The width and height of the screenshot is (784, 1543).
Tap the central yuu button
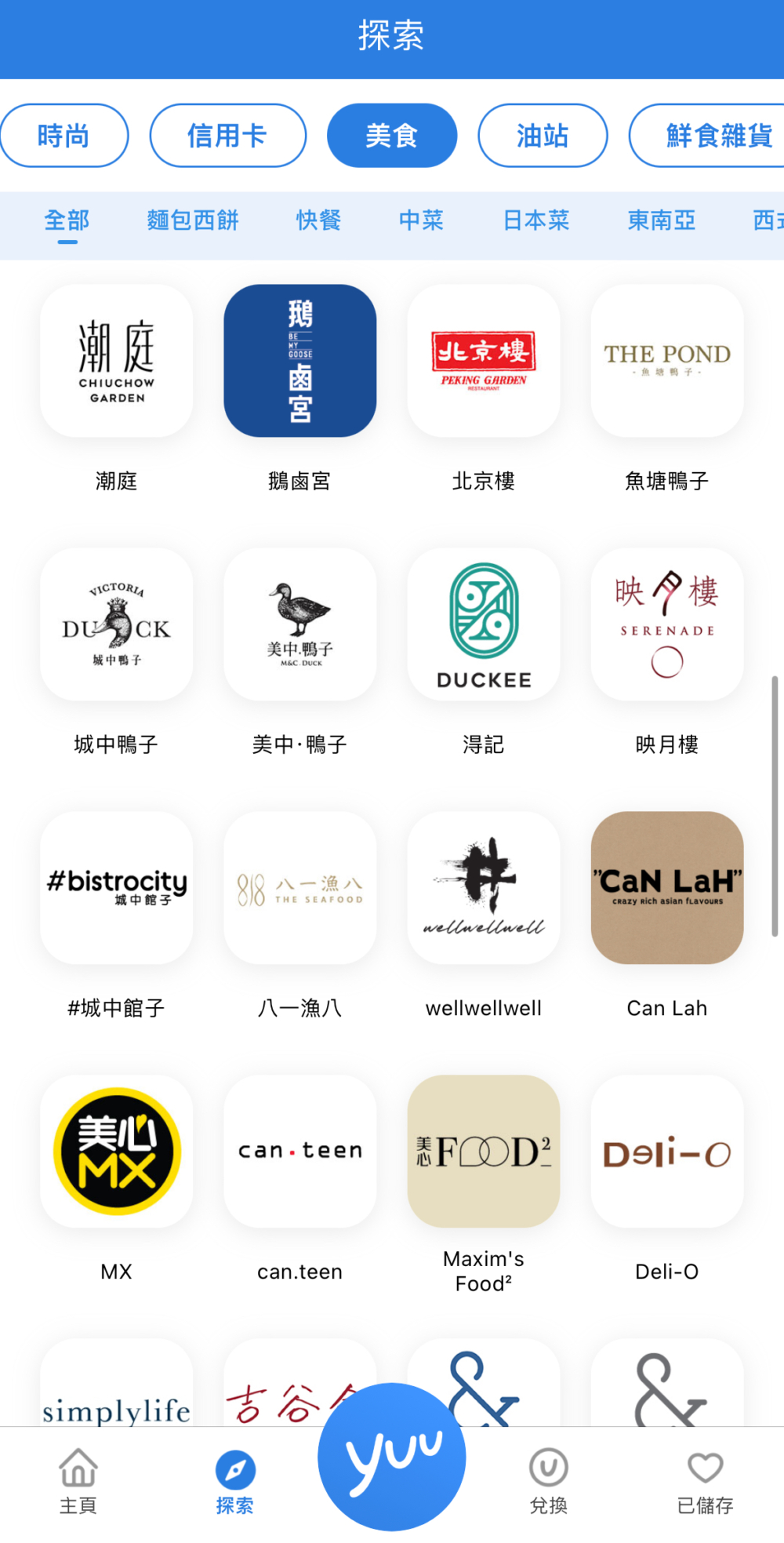pos(391,1456)
